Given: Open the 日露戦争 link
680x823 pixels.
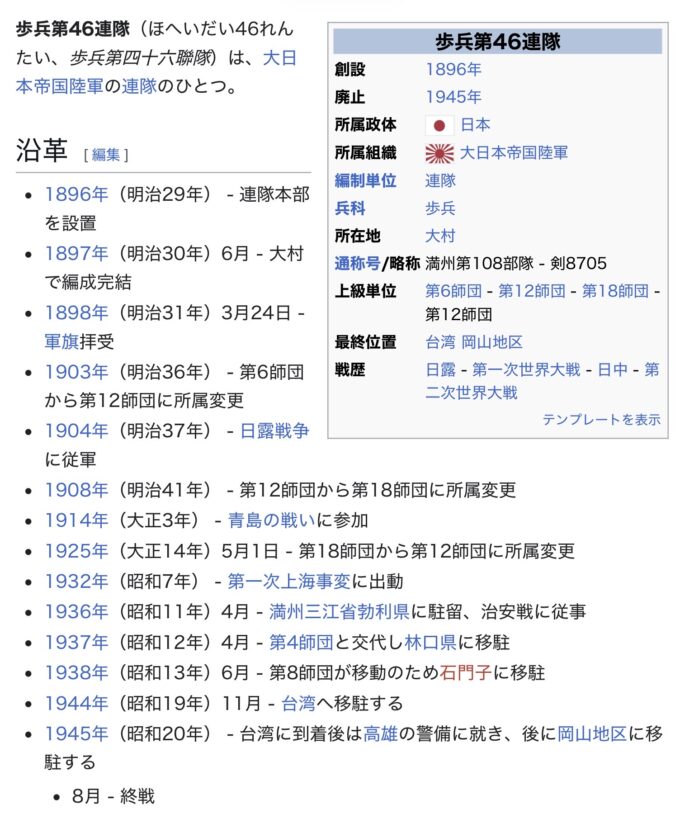Looking at the screenshot, I should (x=274, y=431).
